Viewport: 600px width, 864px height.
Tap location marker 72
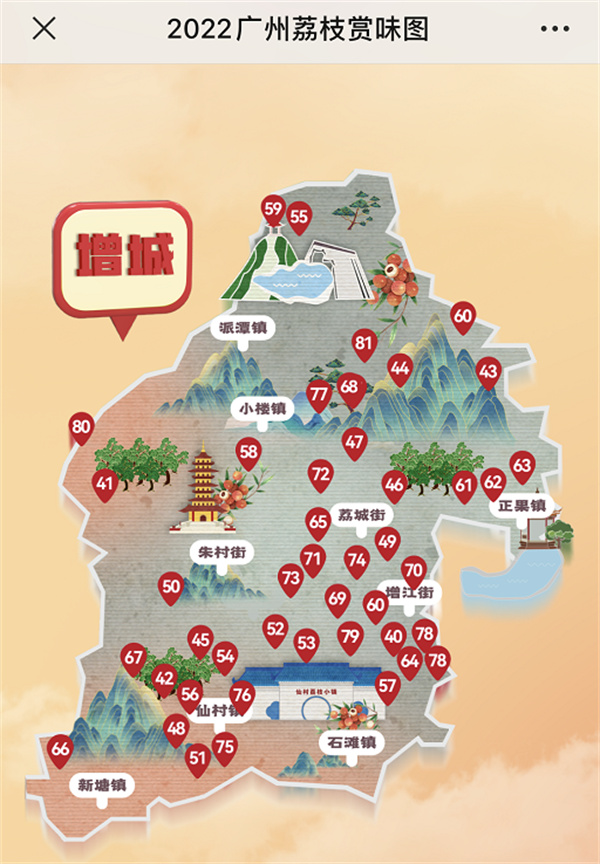[x=320, y=474]
